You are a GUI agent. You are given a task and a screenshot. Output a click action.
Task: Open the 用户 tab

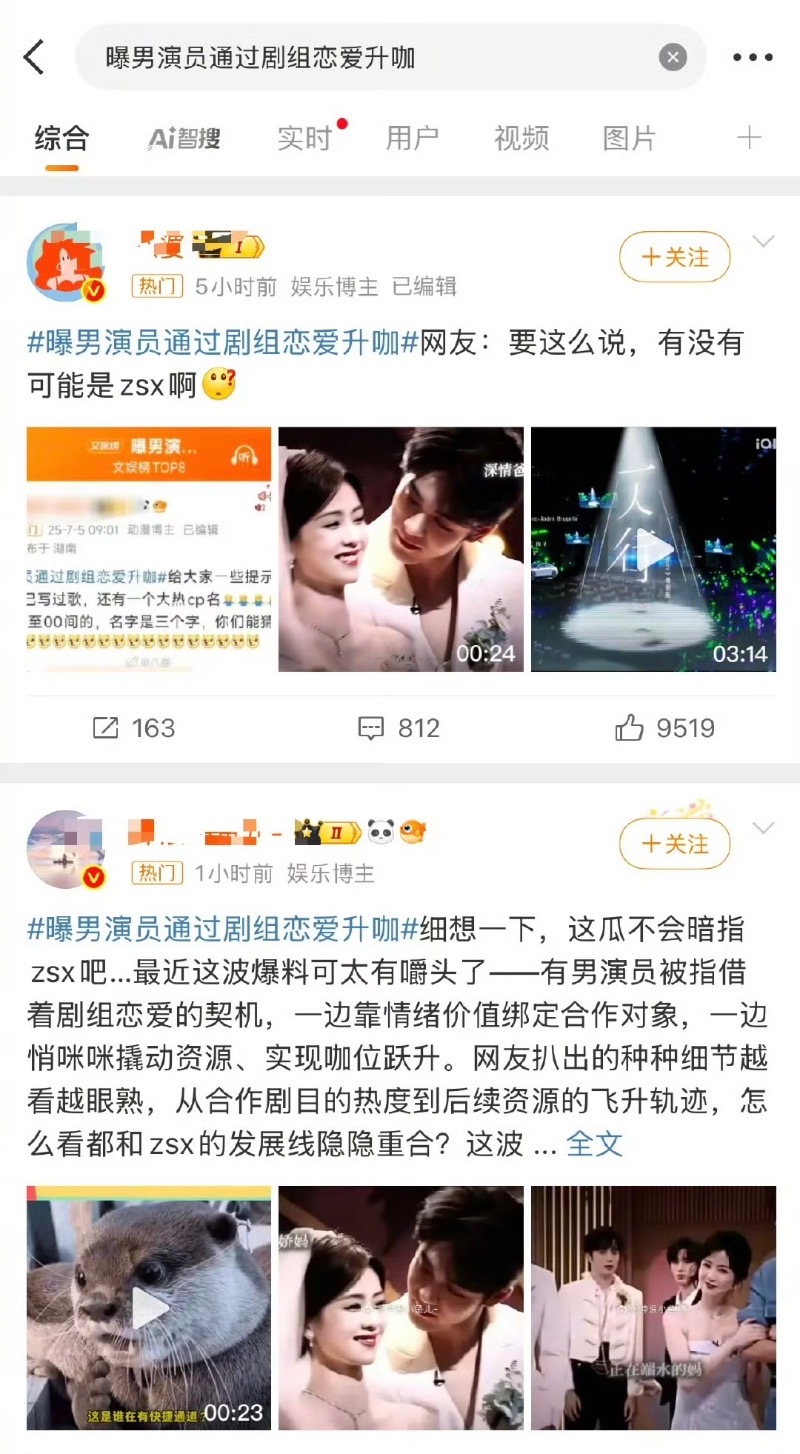point(412,138)
